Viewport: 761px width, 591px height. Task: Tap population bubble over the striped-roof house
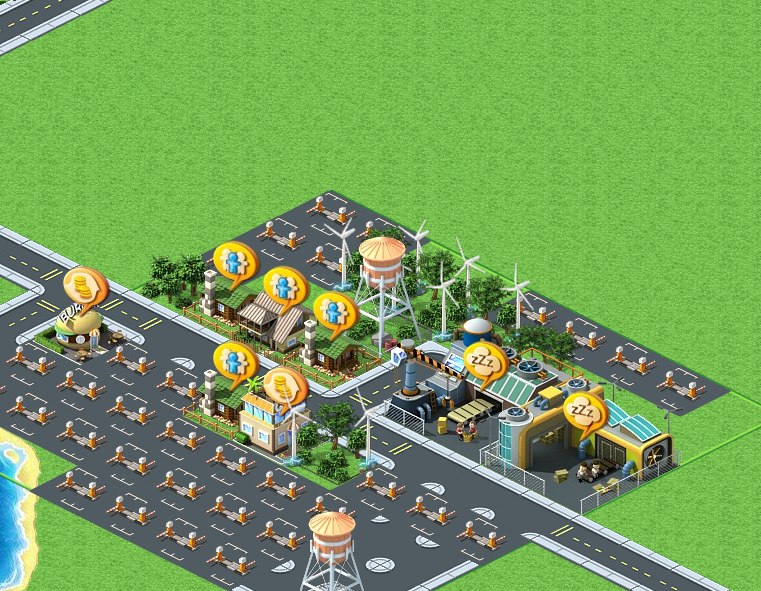(284, 288)
